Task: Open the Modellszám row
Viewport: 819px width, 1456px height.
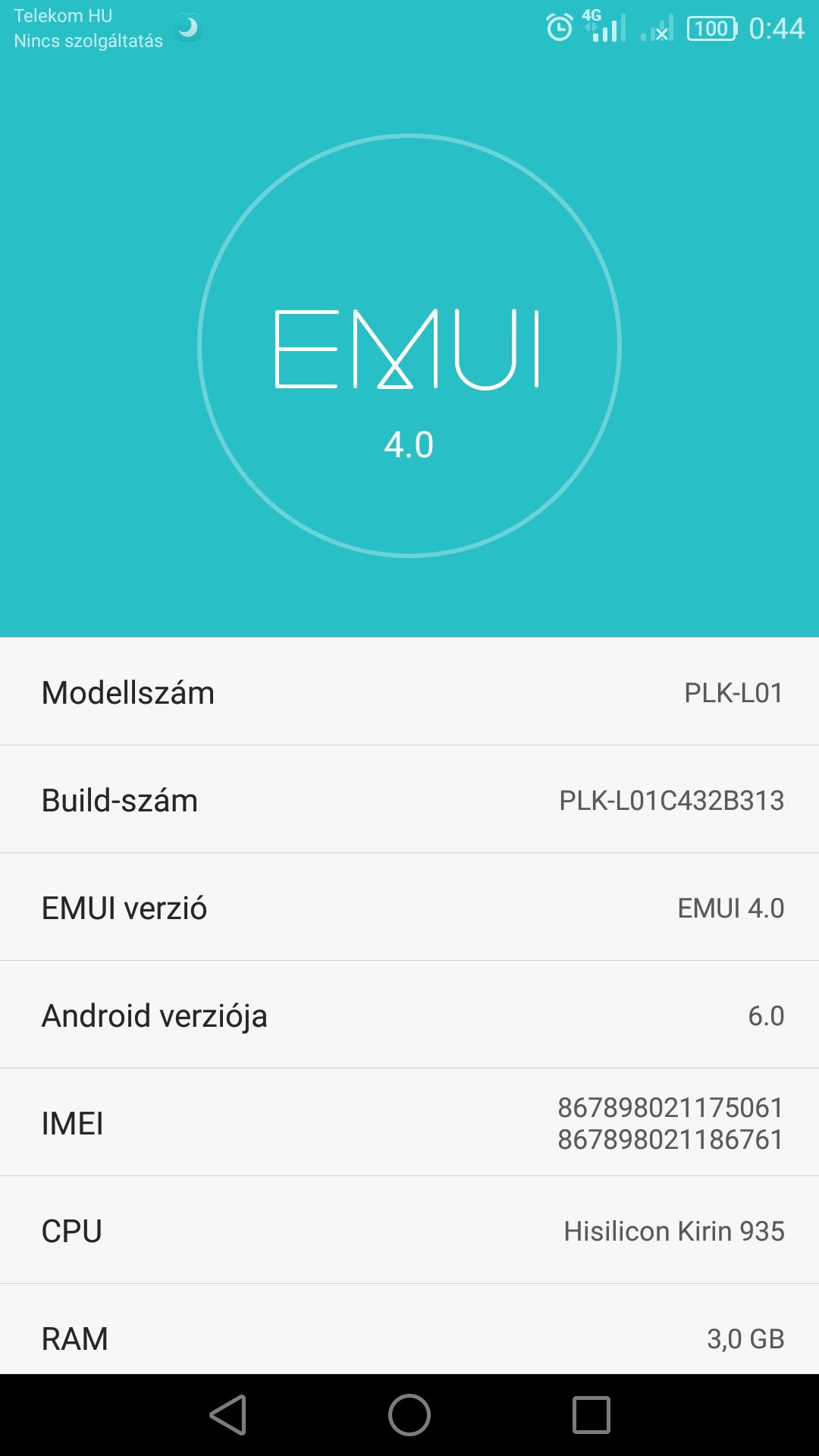Action: (409, 692)
